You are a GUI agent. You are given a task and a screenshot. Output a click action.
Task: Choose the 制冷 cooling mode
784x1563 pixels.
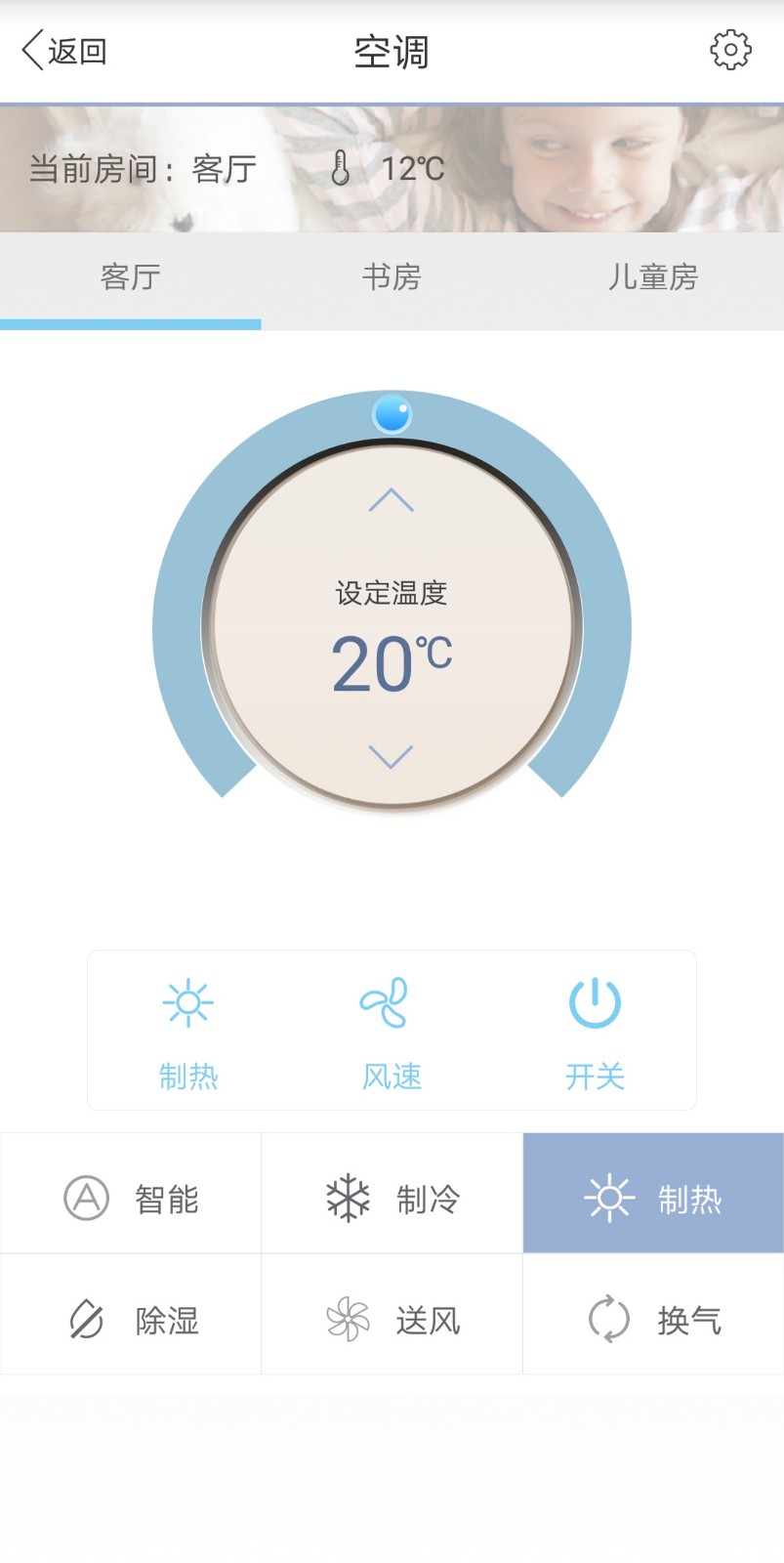[392, 1198]
